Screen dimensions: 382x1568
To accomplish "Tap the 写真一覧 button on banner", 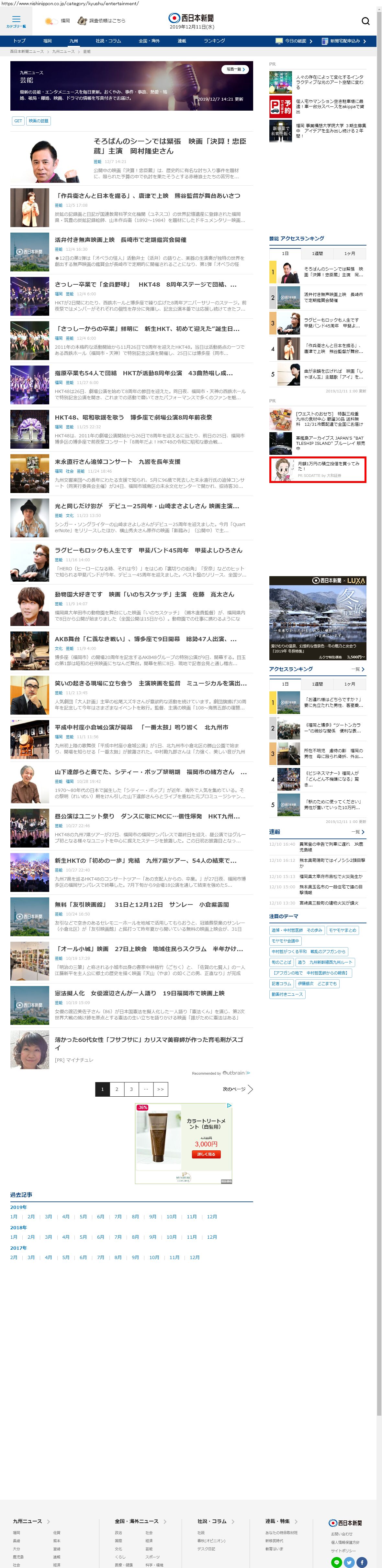I will (x=235, y=70).
